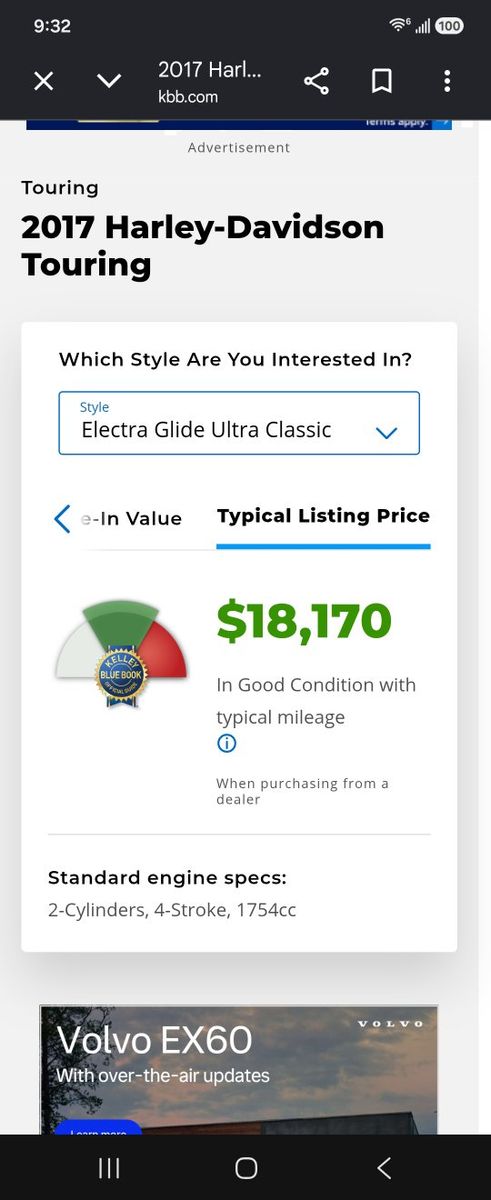Minimize the custom tab with the down chevron
Viewport: 491px width, 1200px height.
(x=109, y=81)
